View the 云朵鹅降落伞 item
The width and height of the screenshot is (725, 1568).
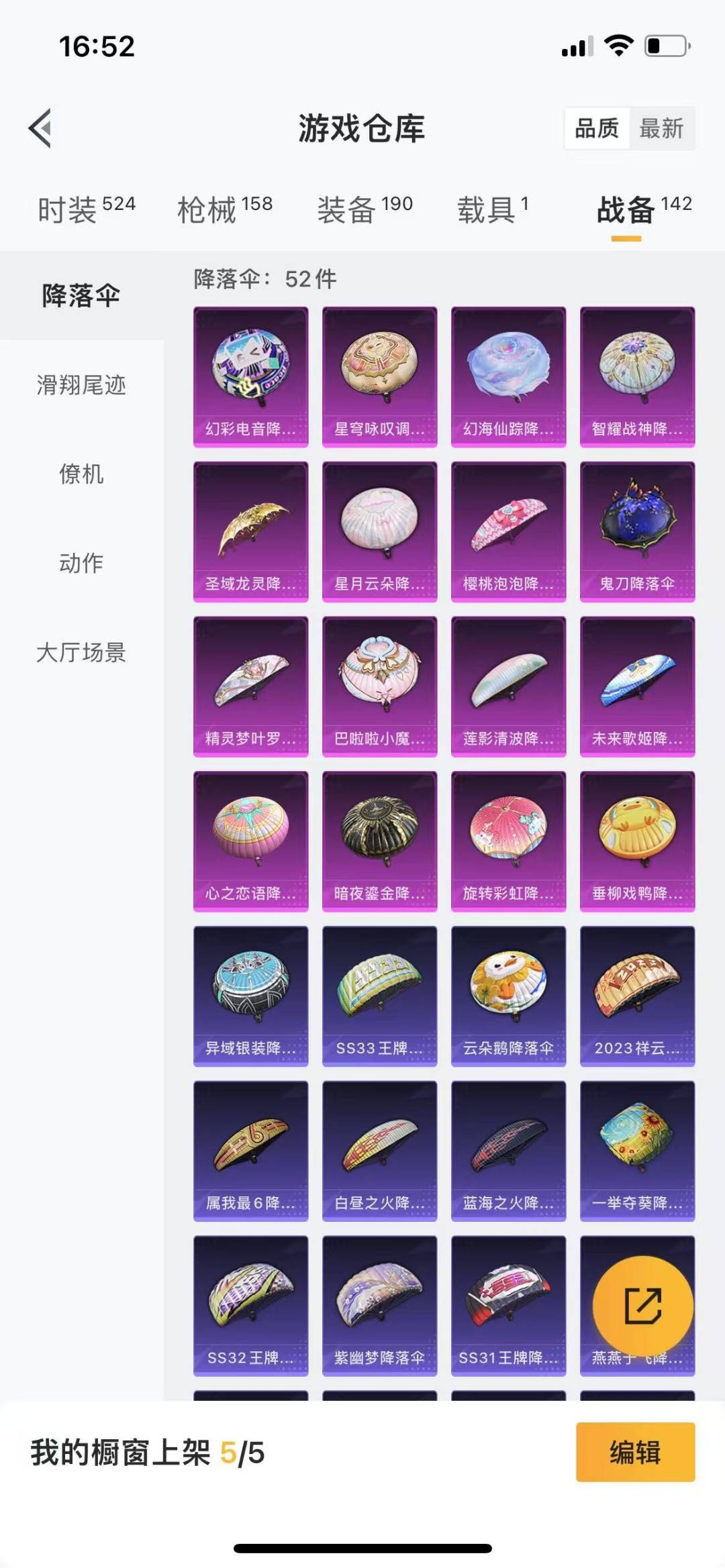(509, 996)
